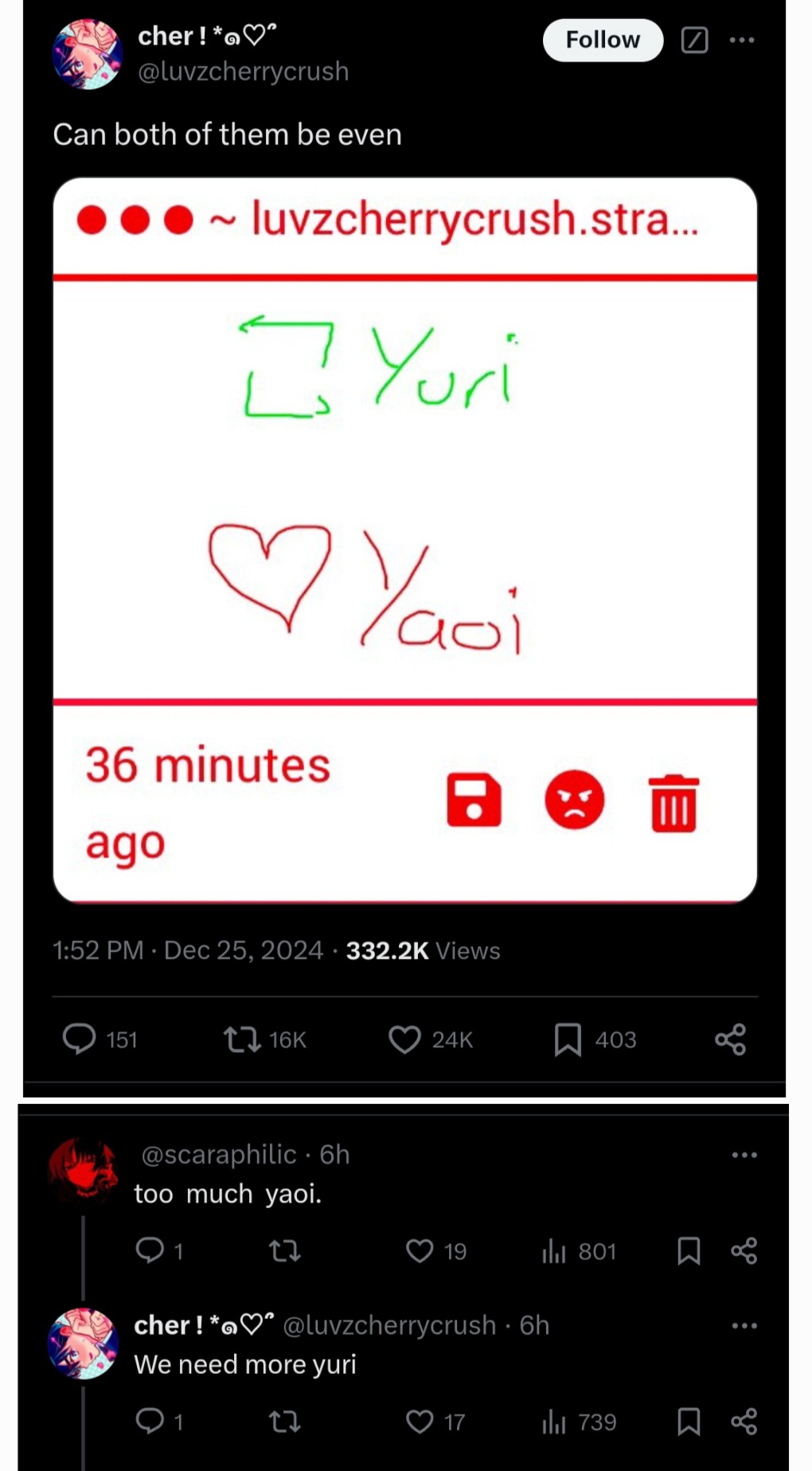The height and width of the screenshot is (1471, 812).
Task: Open more options on scaraphilic's reply
Action: pyautogui.click(x=744, y=1155)
